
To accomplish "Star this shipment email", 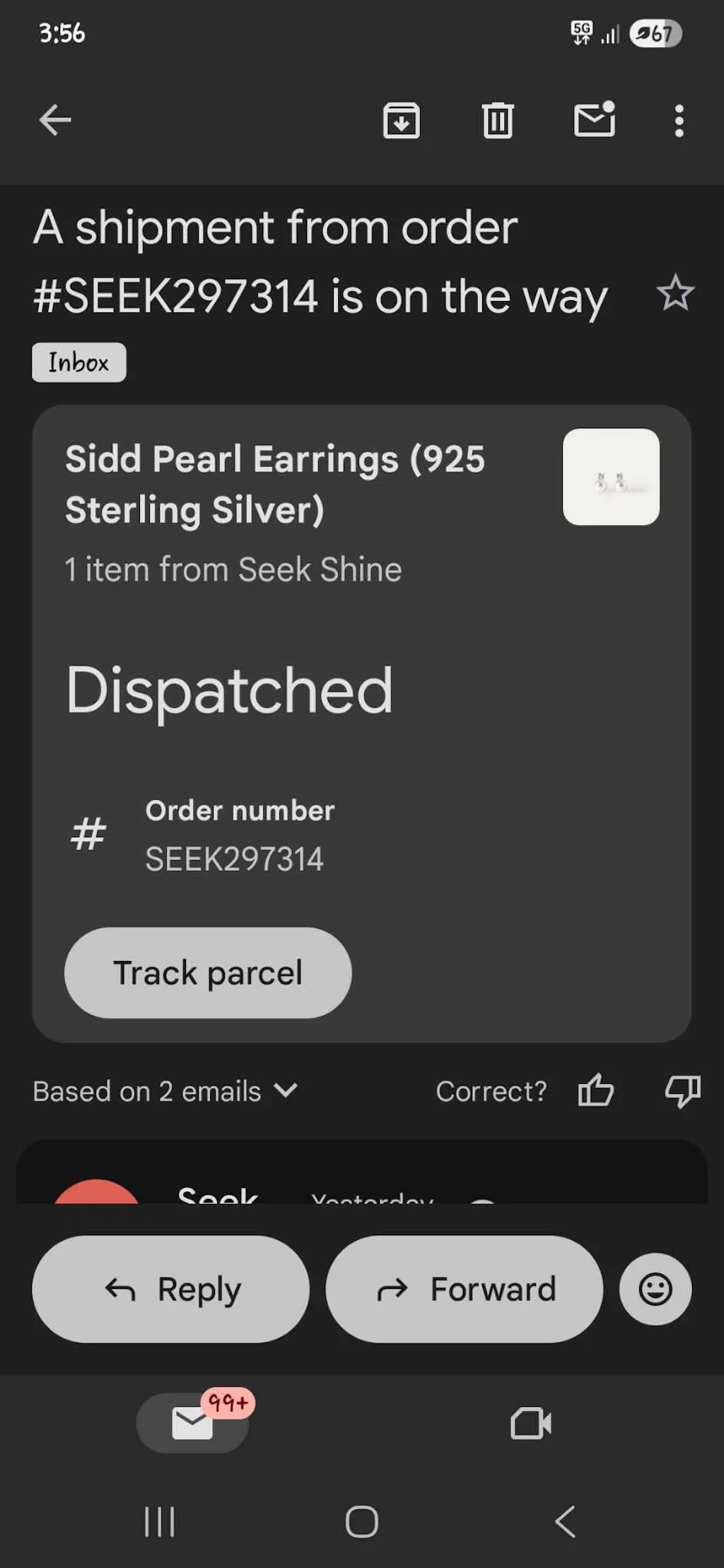I will 675,293.
